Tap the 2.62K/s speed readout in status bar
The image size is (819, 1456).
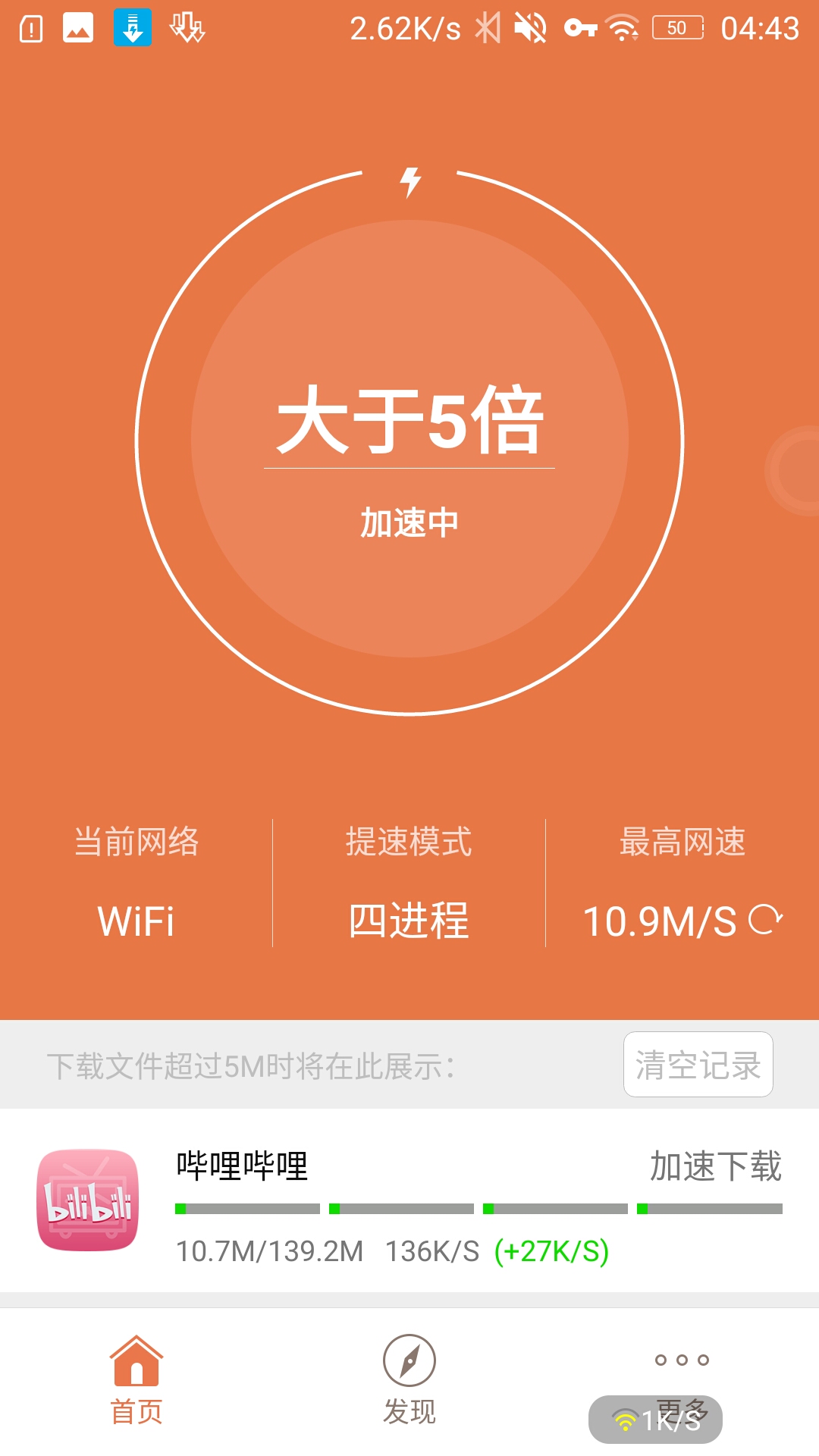[x=406, y=29]
